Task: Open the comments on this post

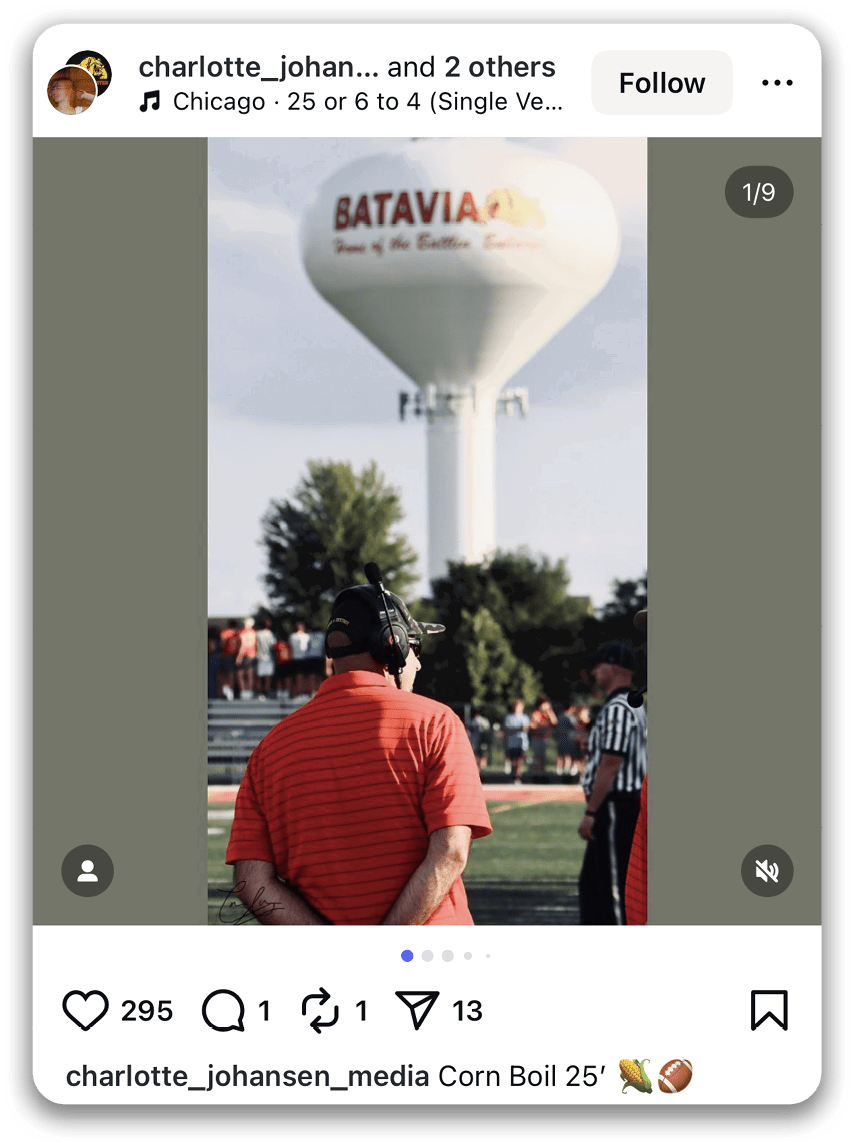Action: pyautogui.click(x=223, y=1011)
